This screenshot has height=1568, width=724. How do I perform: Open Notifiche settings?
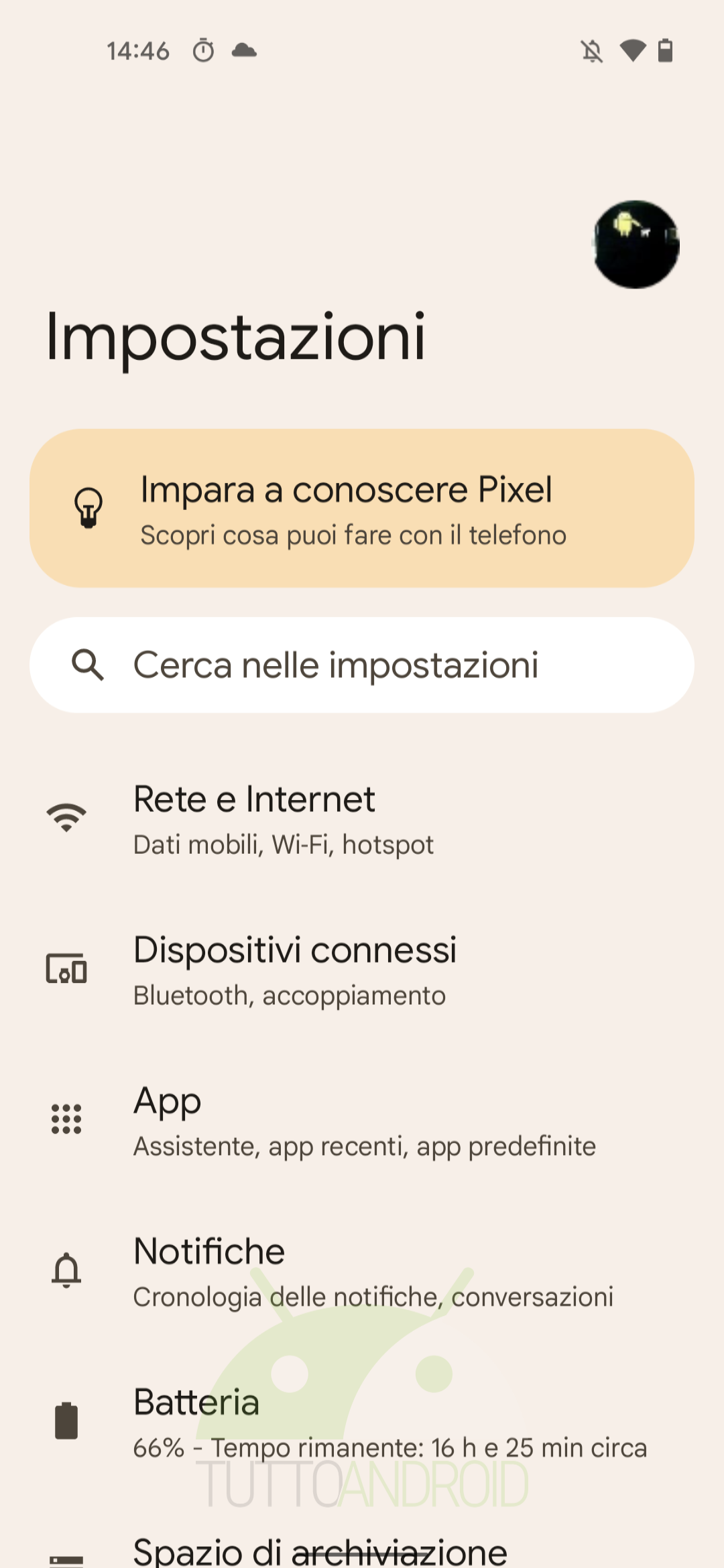[362, 1271]
